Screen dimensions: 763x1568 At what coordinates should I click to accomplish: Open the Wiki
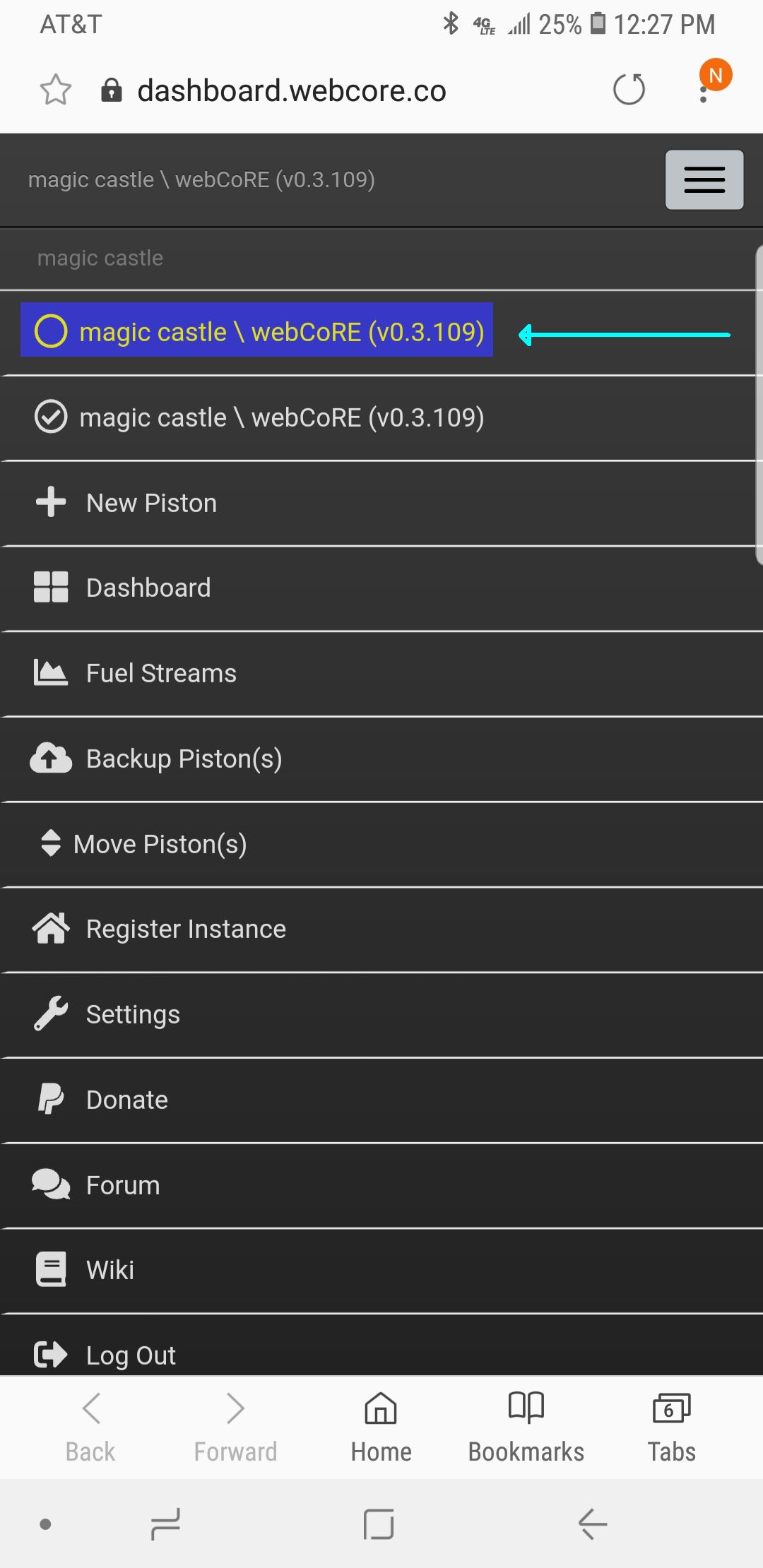[381, 1271]
